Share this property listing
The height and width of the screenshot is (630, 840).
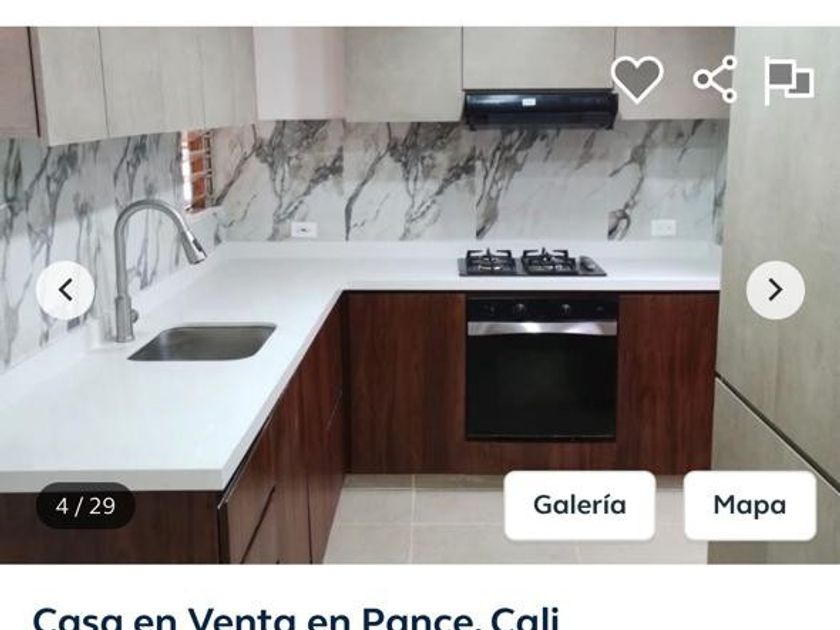[x=715, y=79]
